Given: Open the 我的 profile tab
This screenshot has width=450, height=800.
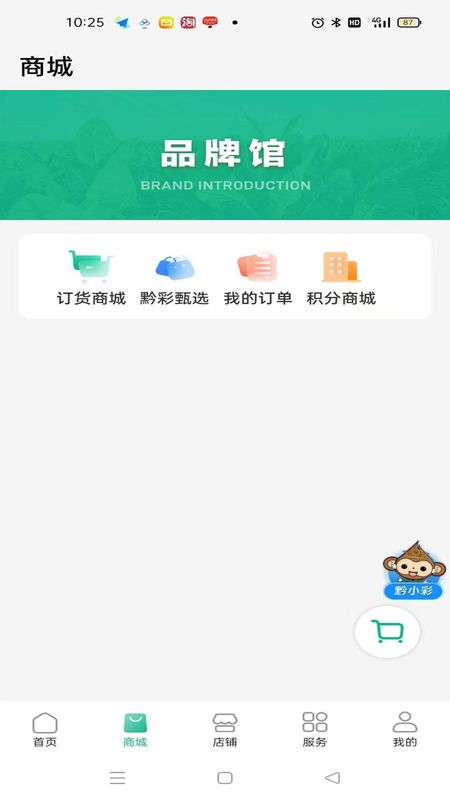Looking at the screenshot, I should [x=405, y=730].
